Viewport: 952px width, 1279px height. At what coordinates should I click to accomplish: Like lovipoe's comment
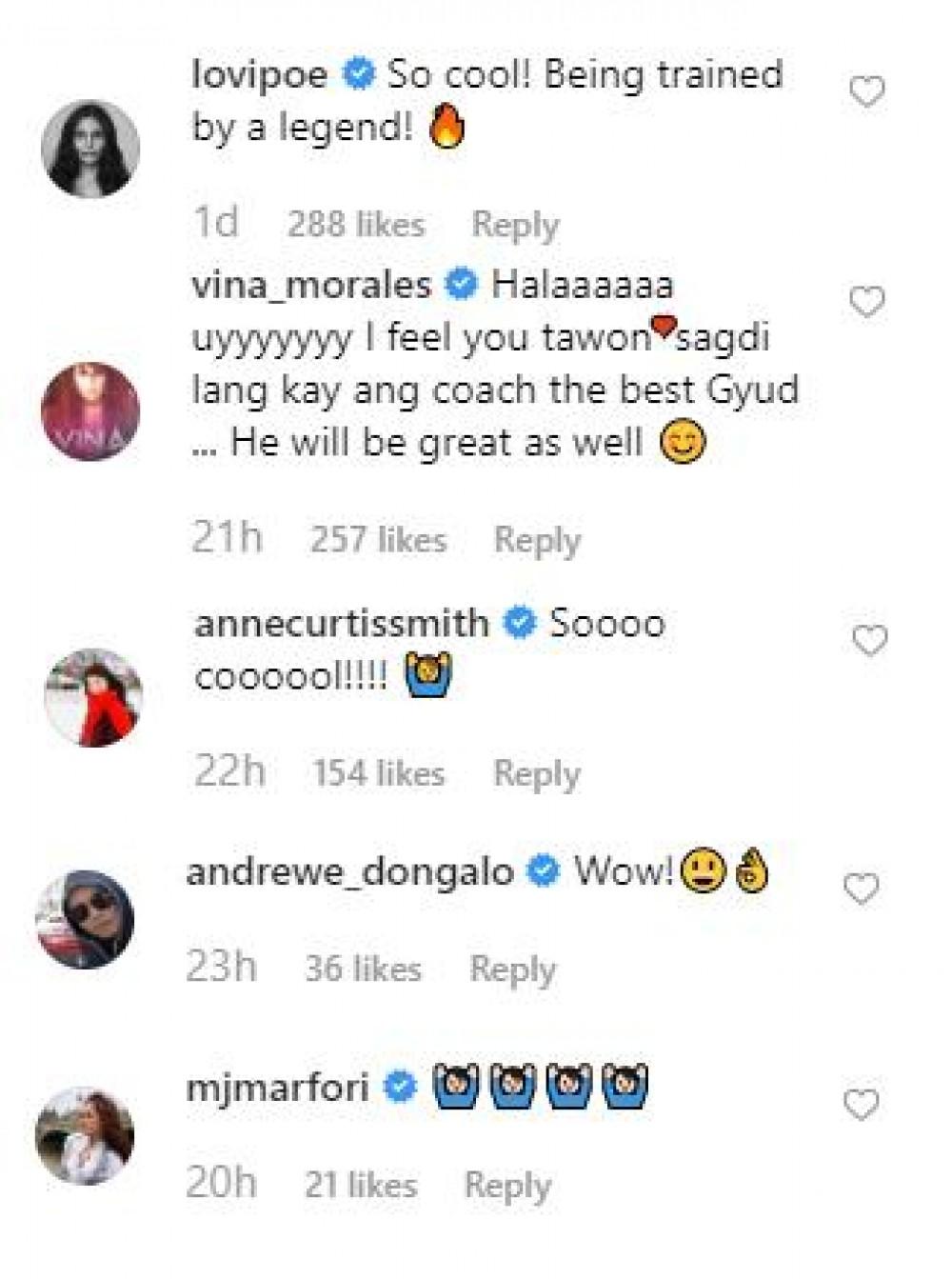point(866,92)
